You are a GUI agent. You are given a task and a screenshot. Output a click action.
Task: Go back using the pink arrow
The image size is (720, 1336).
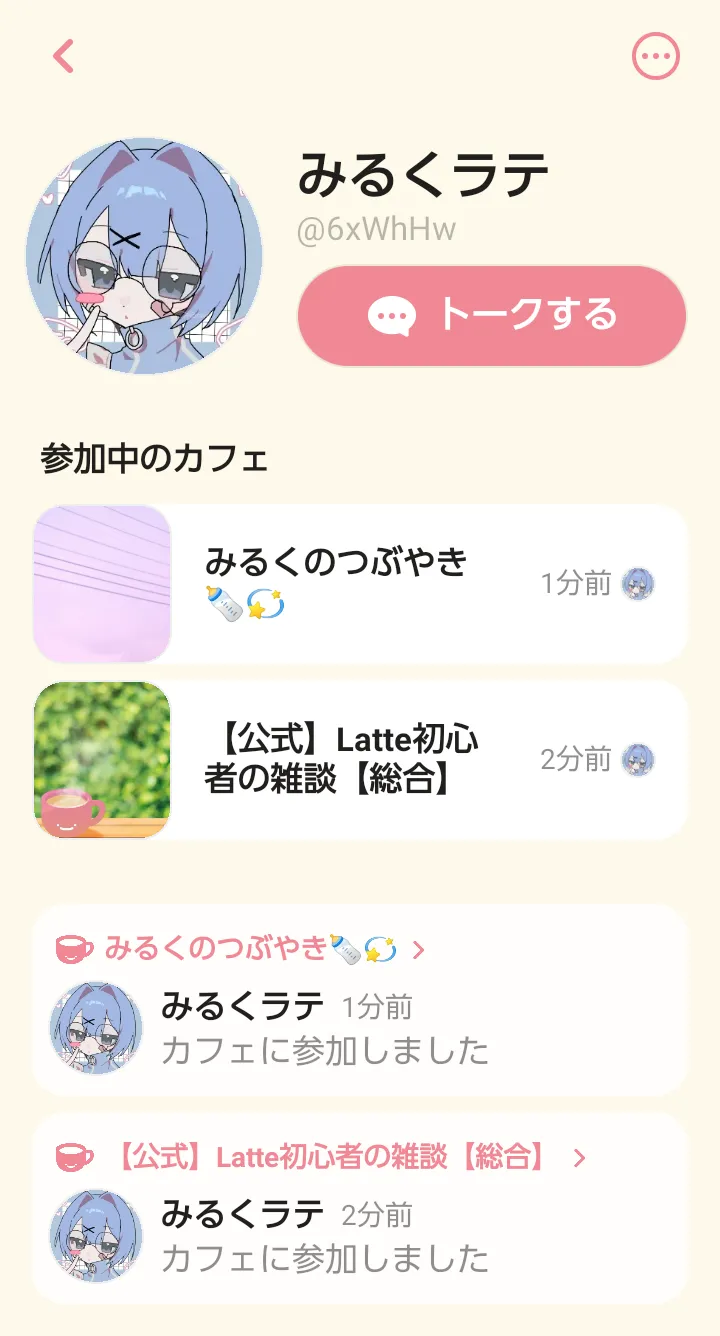[x=64, y=57]
